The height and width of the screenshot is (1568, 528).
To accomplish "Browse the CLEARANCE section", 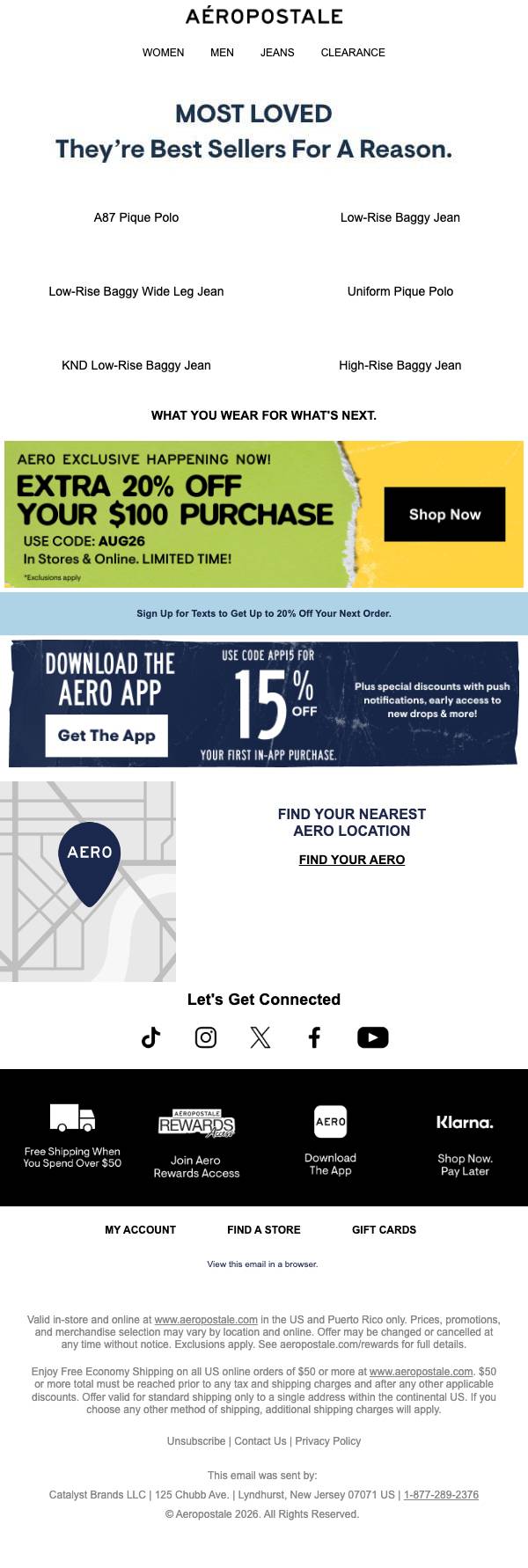I will 353,53.
